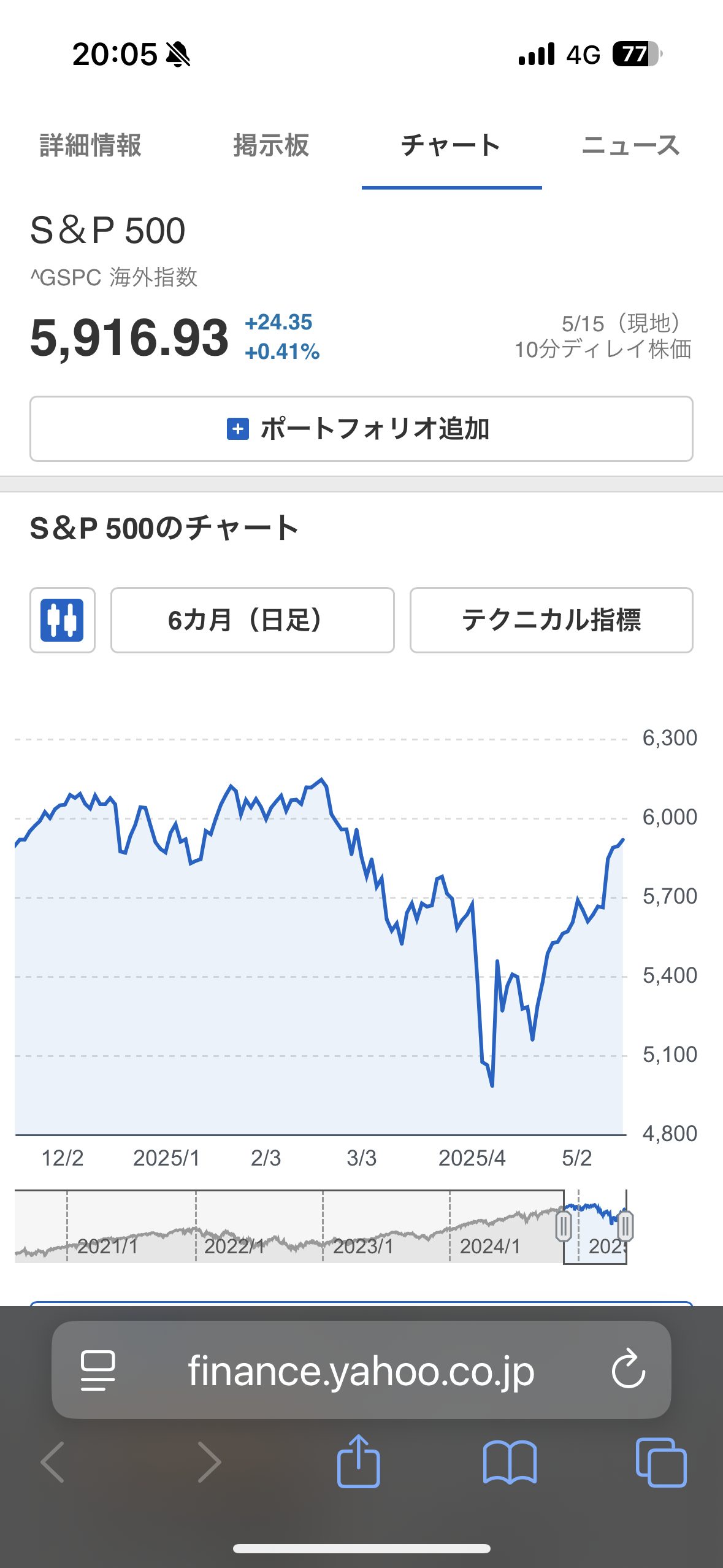The image size is (723, 1568).
Task: Open Safari bookmarks
Action: [x=510, y=1463]
